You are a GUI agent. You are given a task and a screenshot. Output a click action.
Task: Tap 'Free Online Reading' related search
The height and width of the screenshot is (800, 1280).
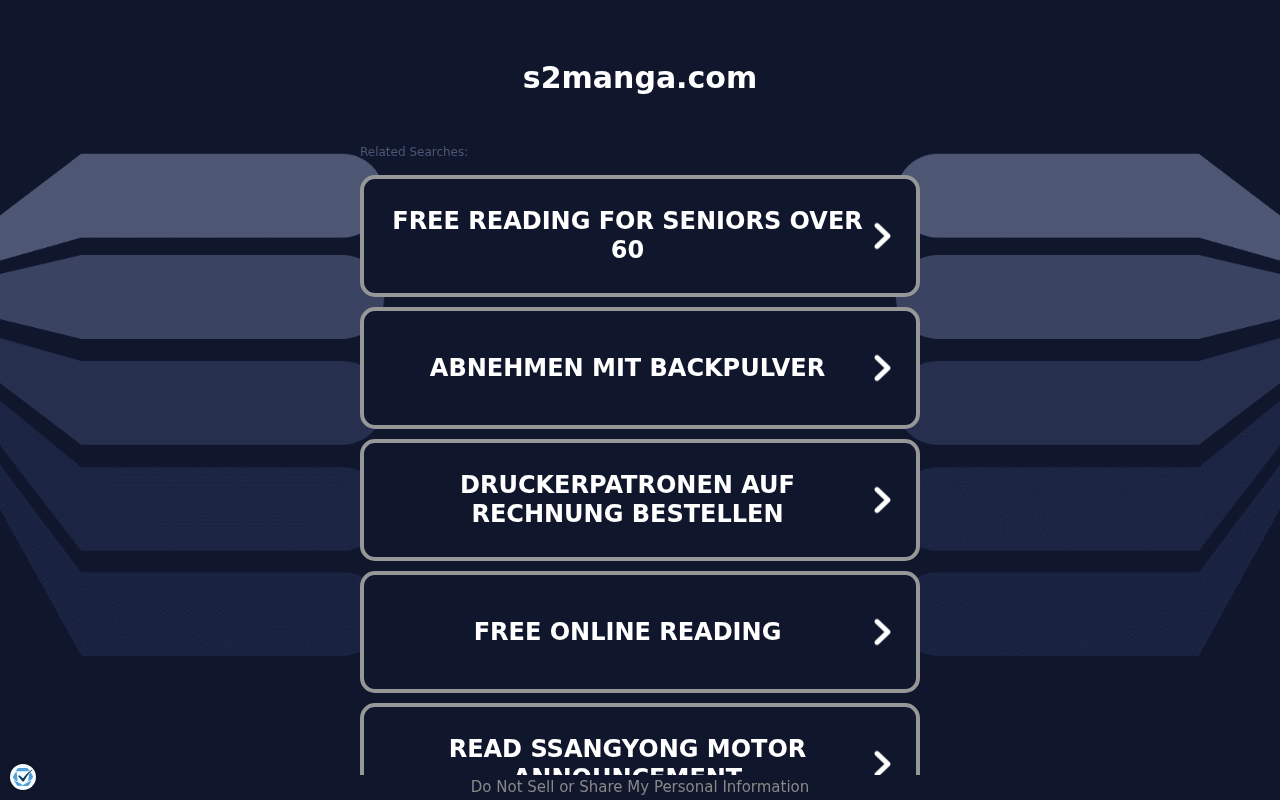[x=640, y=632]
